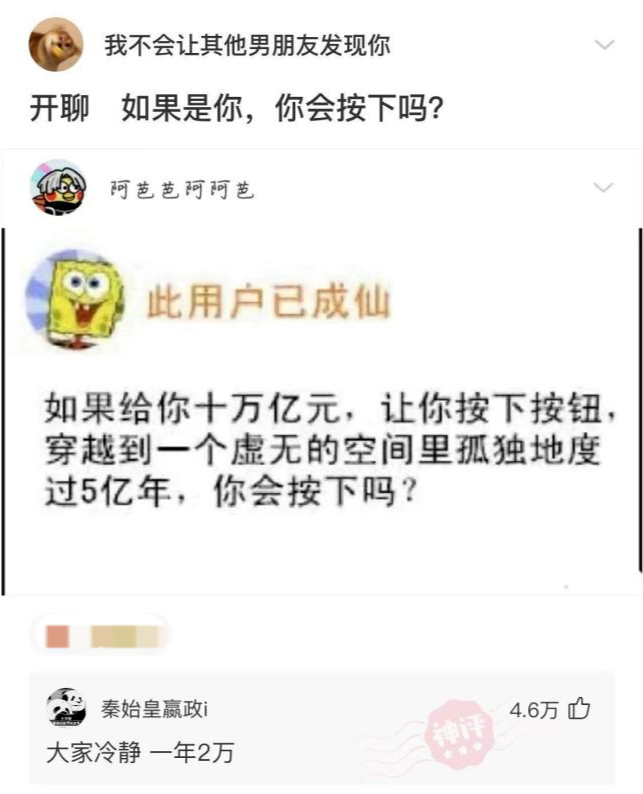Expand the chevron menu on 我不会让其他男朋友发现你's post
The width and height of the screenshot is (643, 794).
click(604, 45)
